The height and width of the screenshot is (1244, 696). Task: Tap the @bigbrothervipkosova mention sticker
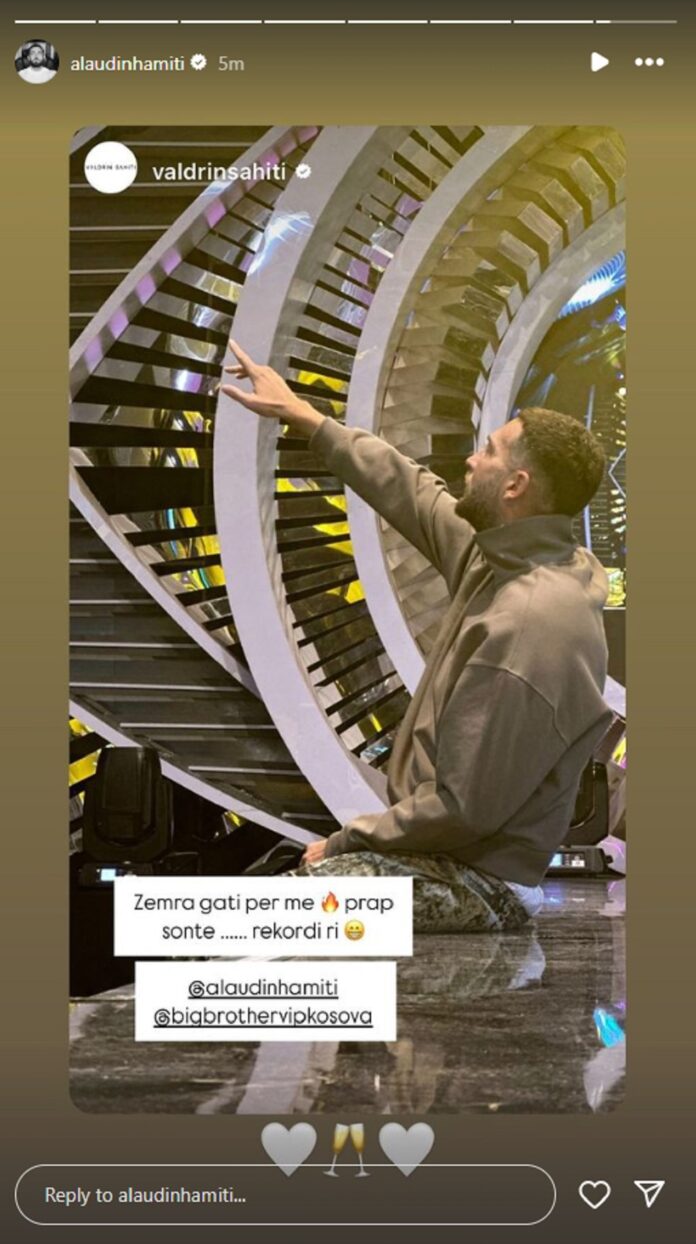click(264, 1017)
